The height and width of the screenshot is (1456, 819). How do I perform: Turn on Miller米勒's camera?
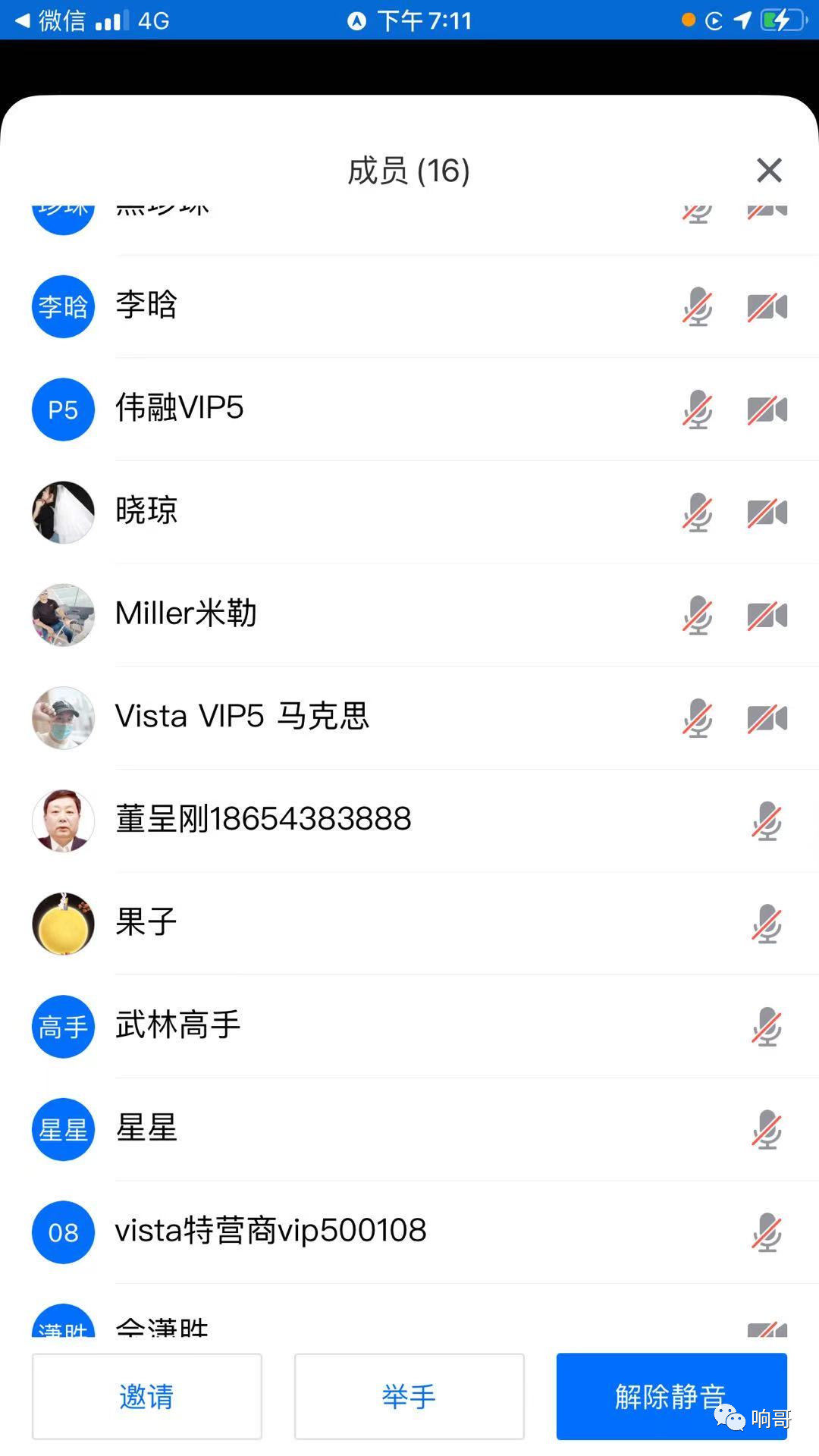click(767, 616)
